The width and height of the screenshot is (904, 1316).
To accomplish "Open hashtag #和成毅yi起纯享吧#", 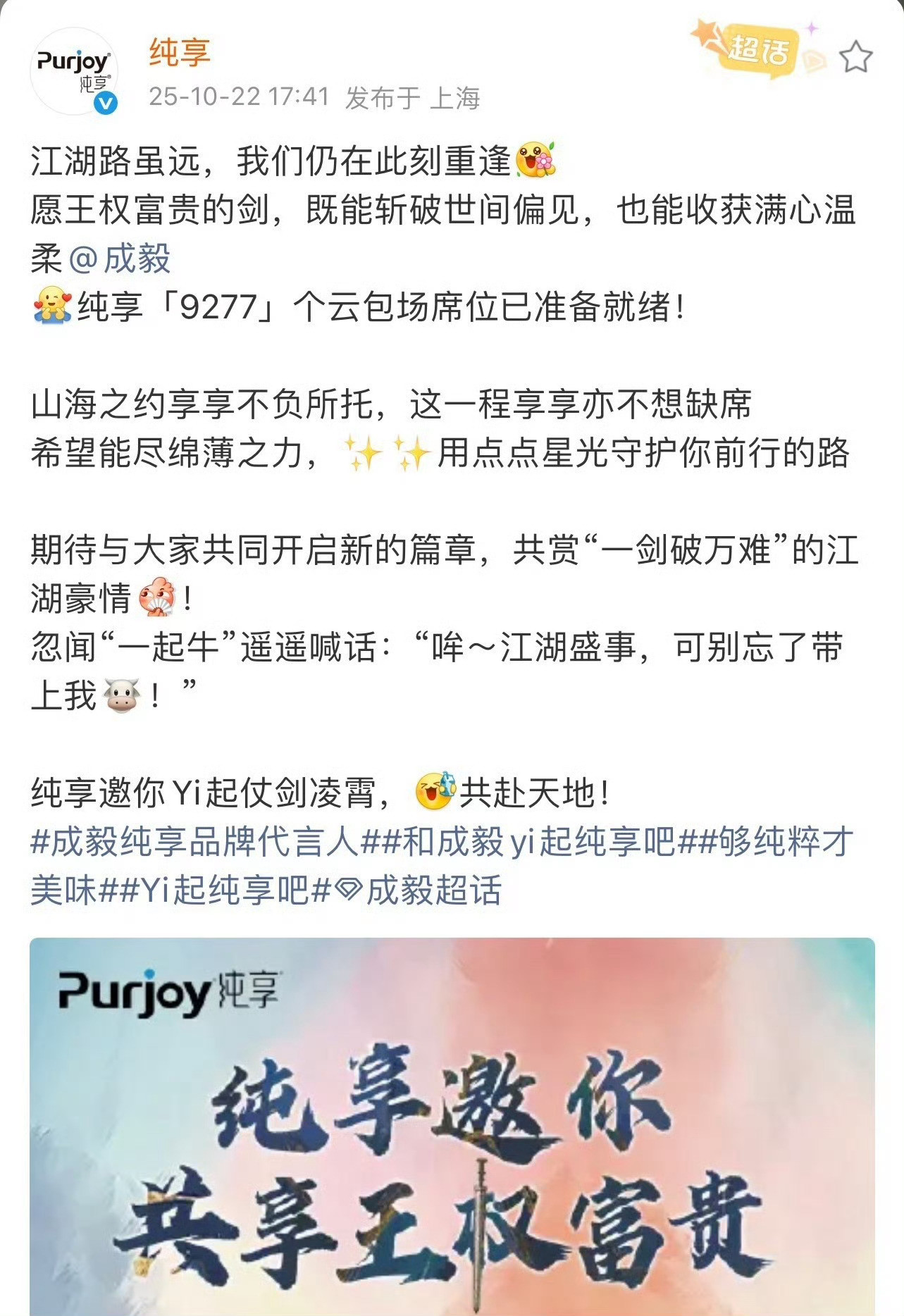I will click(x=535, y=841).
